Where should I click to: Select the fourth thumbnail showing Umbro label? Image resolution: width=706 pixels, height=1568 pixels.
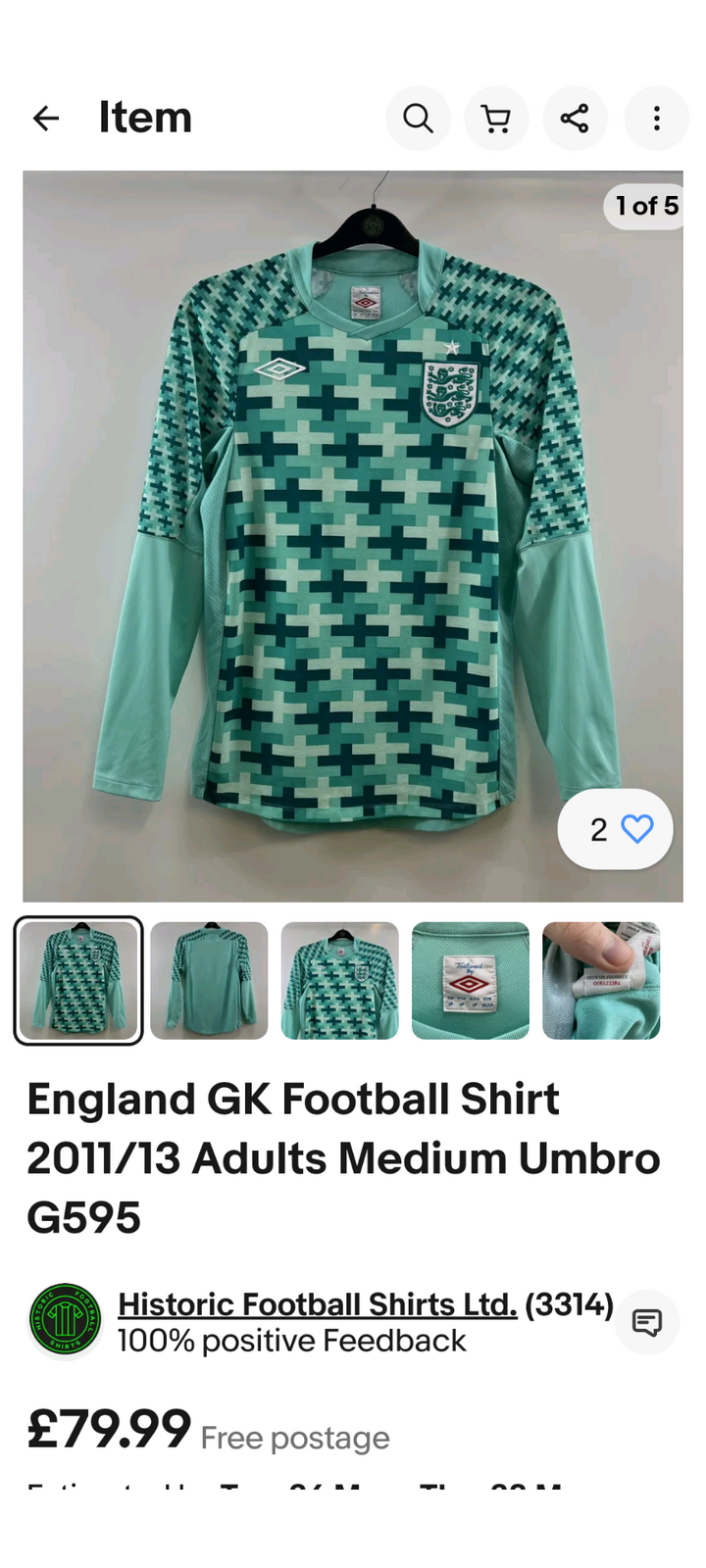click(x=470, y=980)
